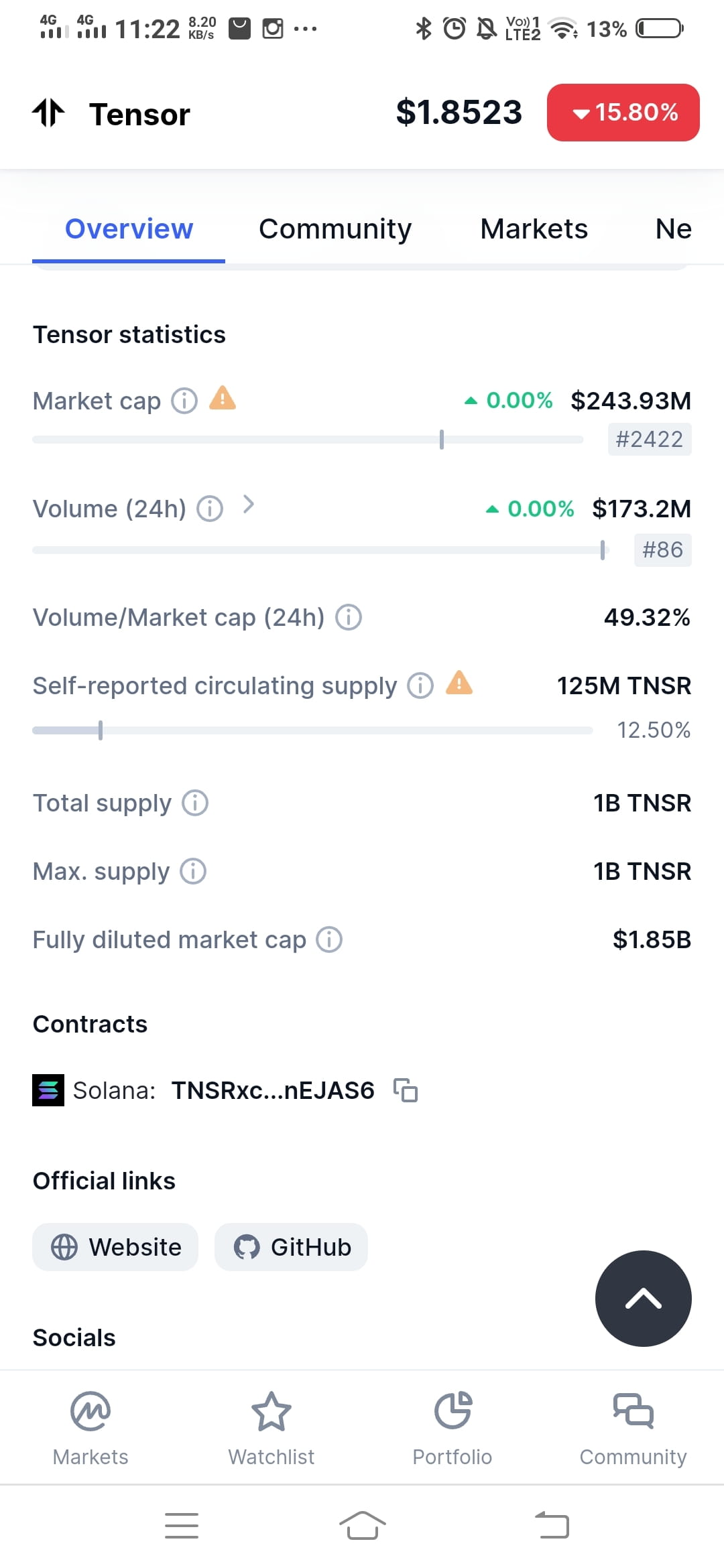Screen dimensions: 724x1568
Task: Tap the red 15.80% price change badge
Action: point(623,113)
